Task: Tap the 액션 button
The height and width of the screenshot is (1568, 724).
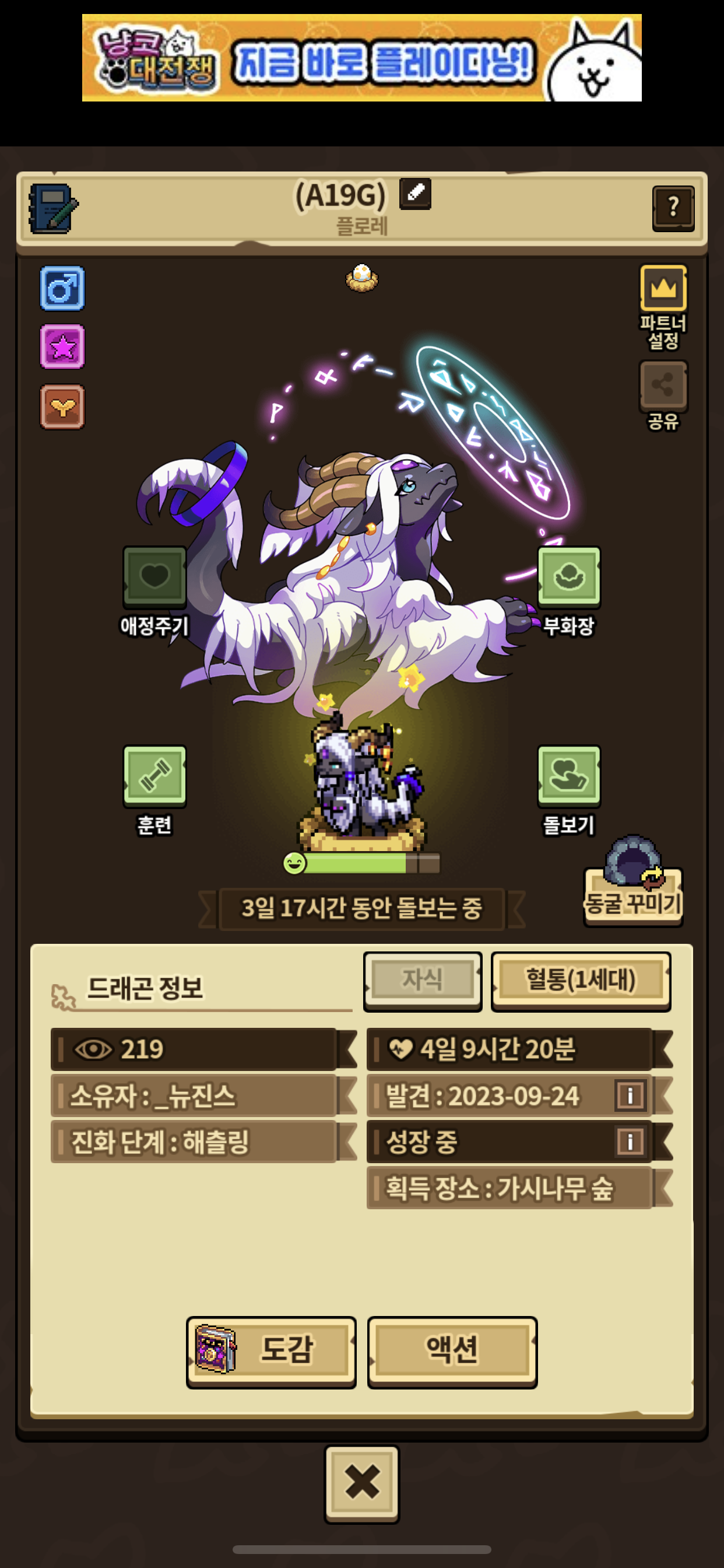Action: pos(452,1352)
